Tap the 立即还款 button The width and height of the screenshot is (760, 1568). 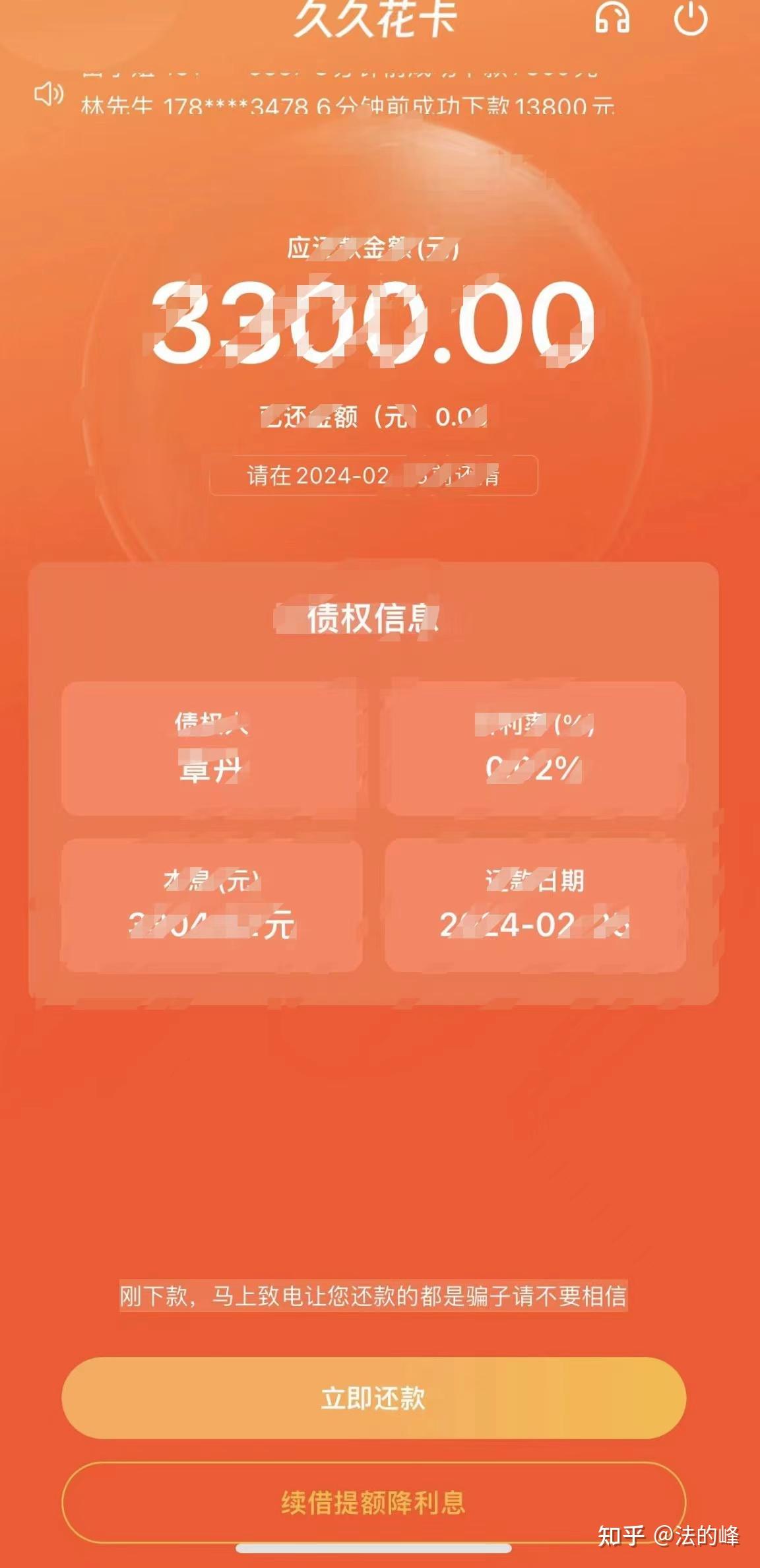[373, 1398]
